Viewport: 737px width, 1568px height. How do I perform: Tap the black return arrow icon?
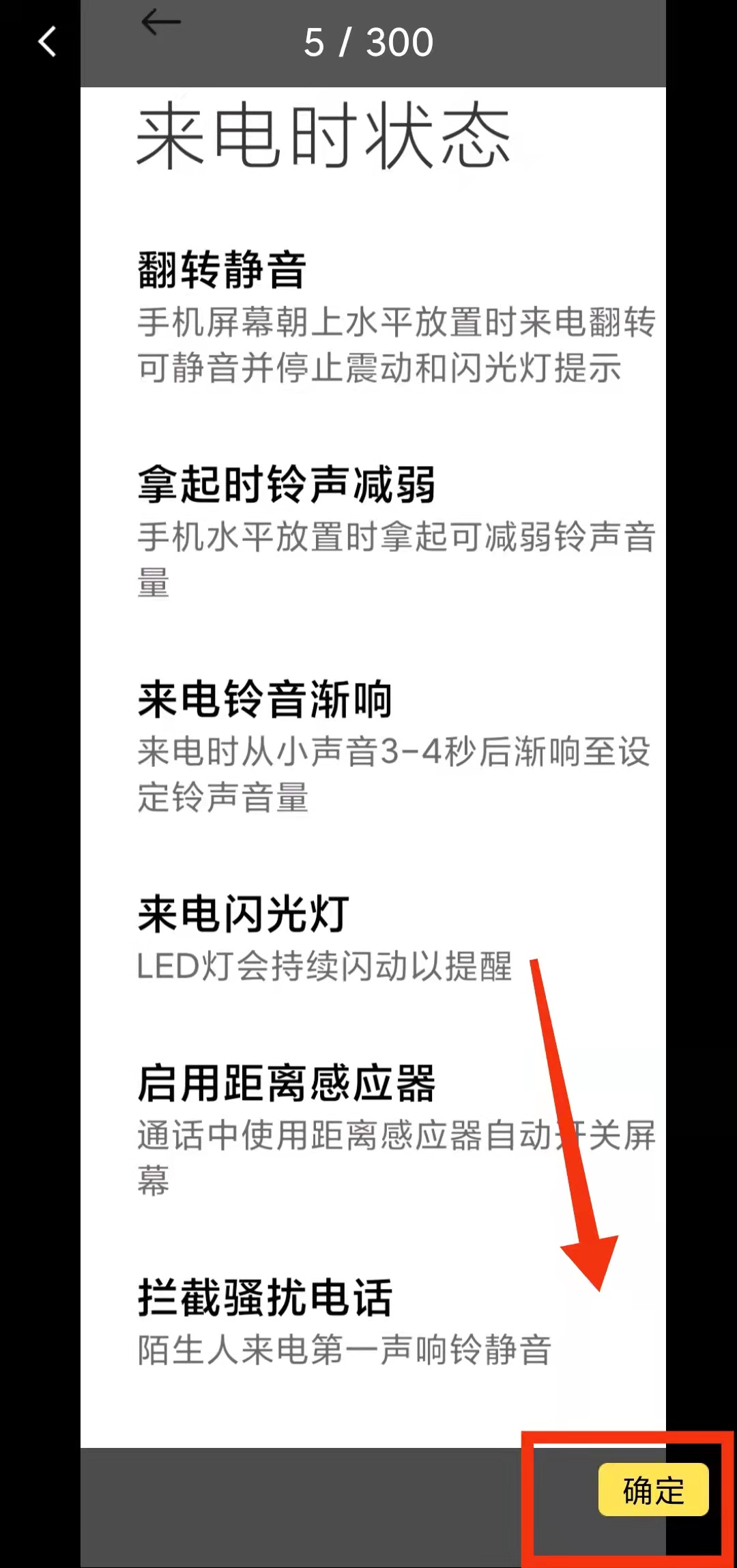(162, 21)
